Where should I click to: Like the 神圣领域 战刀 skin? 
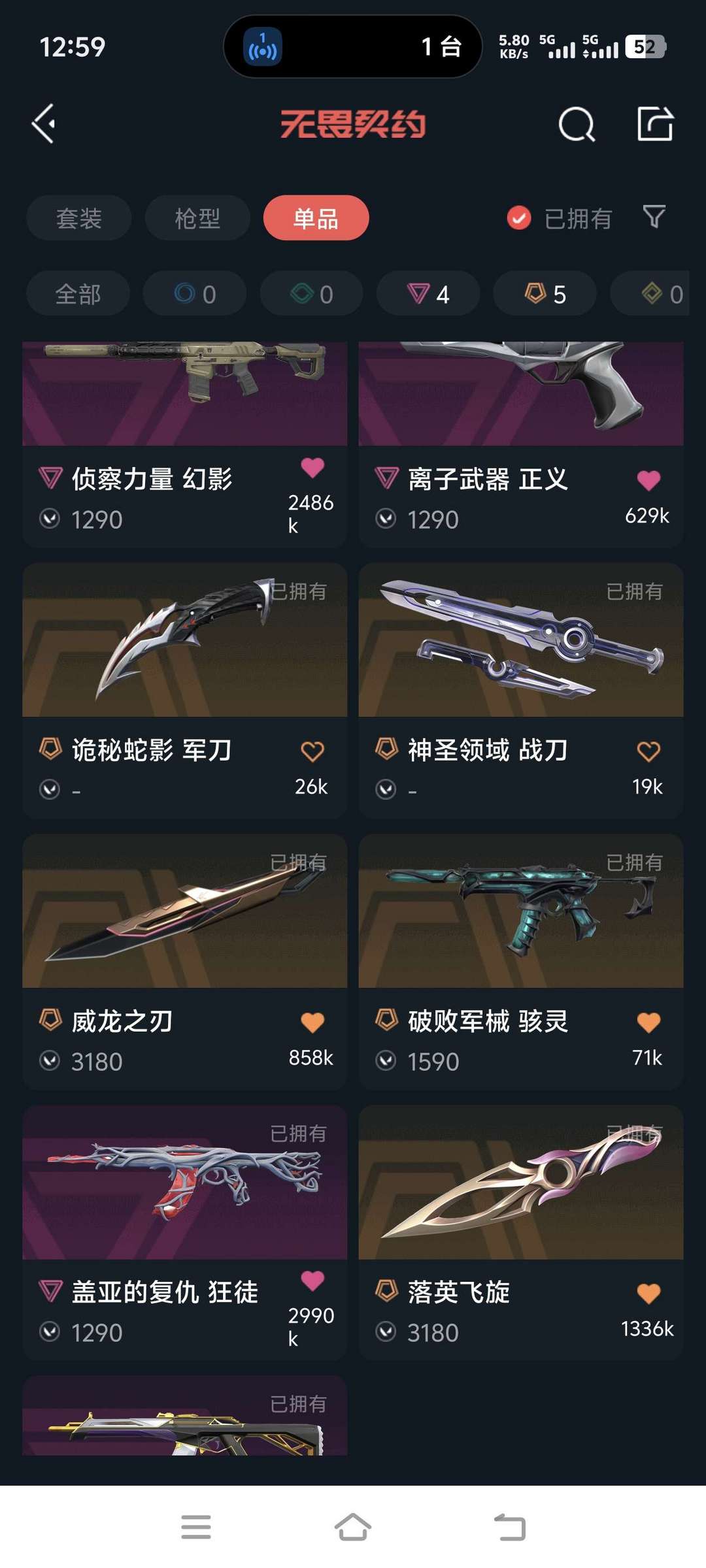[648, 751]
